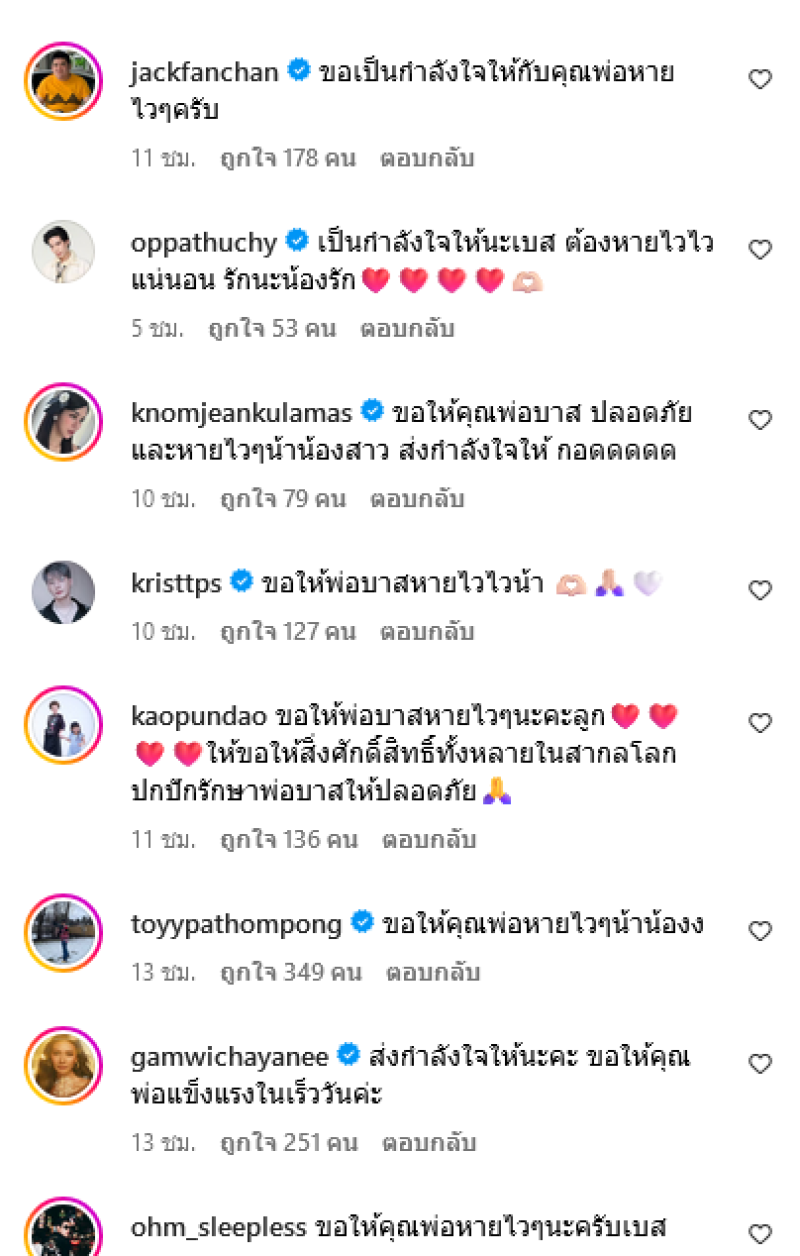Viewport: 800px width, 1256px height.
Task: Like toyypathompong's comment
Action: [761, 931]
